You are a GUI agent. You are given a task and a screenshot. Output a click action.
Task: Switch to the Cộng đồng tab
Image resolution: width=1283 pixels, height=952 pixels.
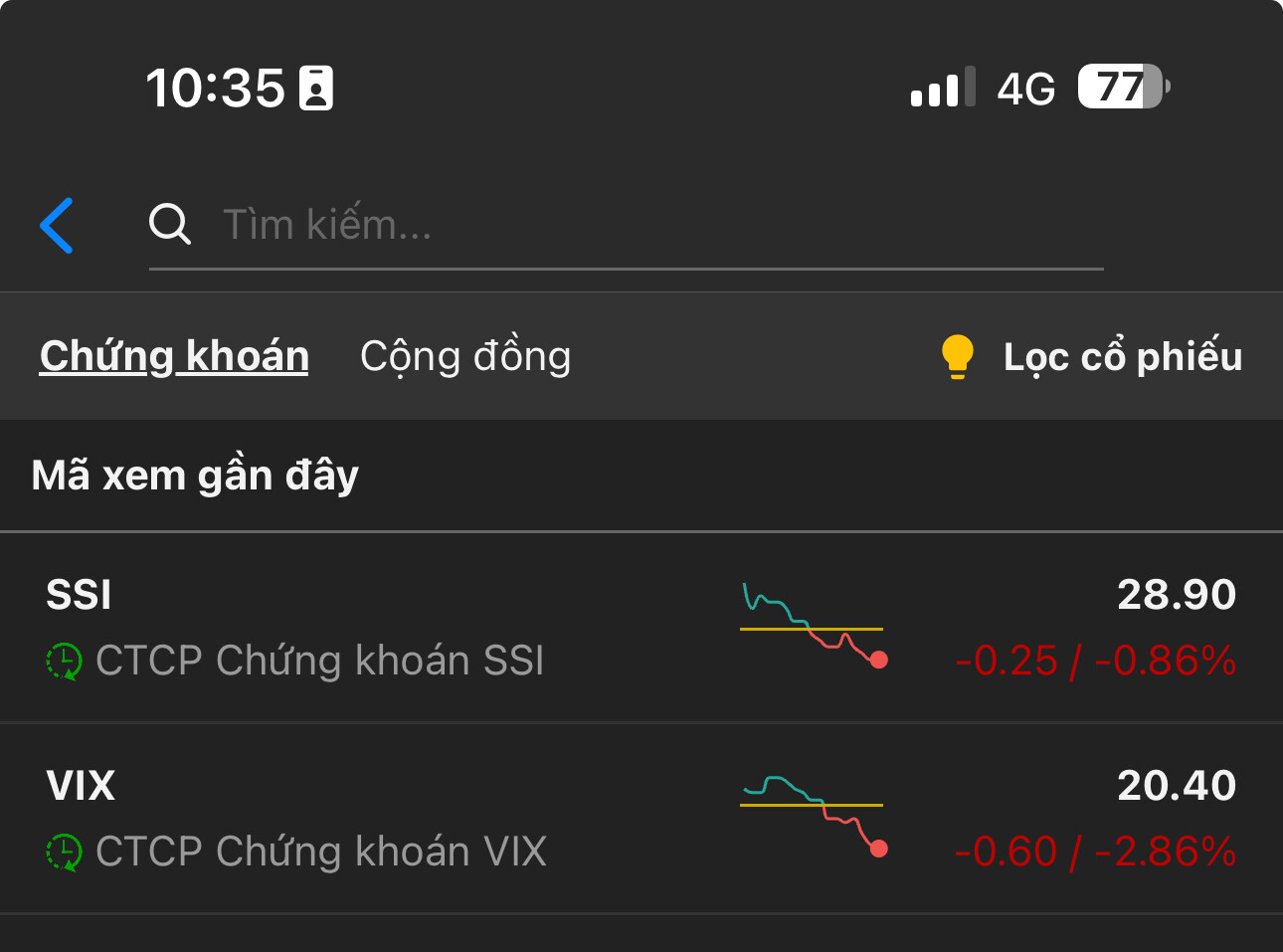coord(465,356)
